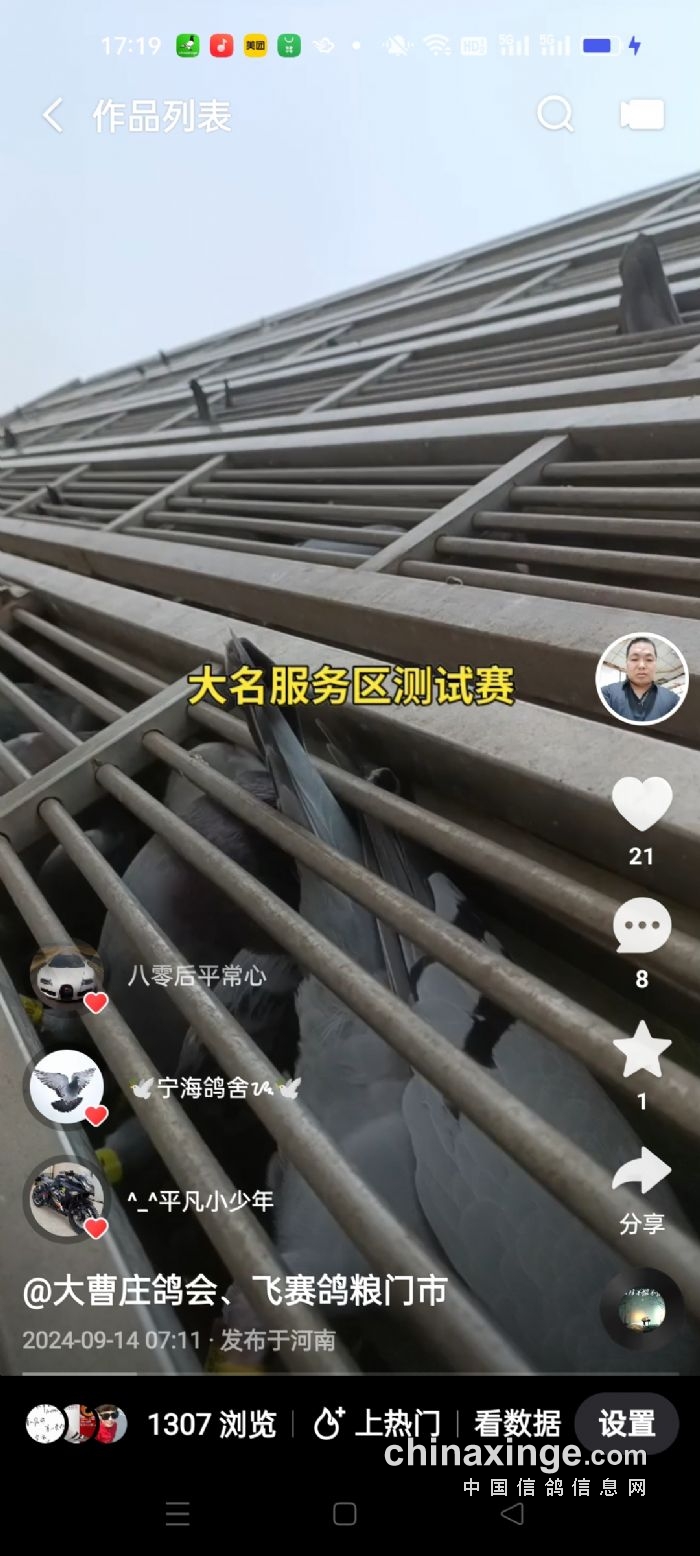This screenshot has height=1556, width=700.
Task: Tap the system home button
Action: (x=344, y=1514)
